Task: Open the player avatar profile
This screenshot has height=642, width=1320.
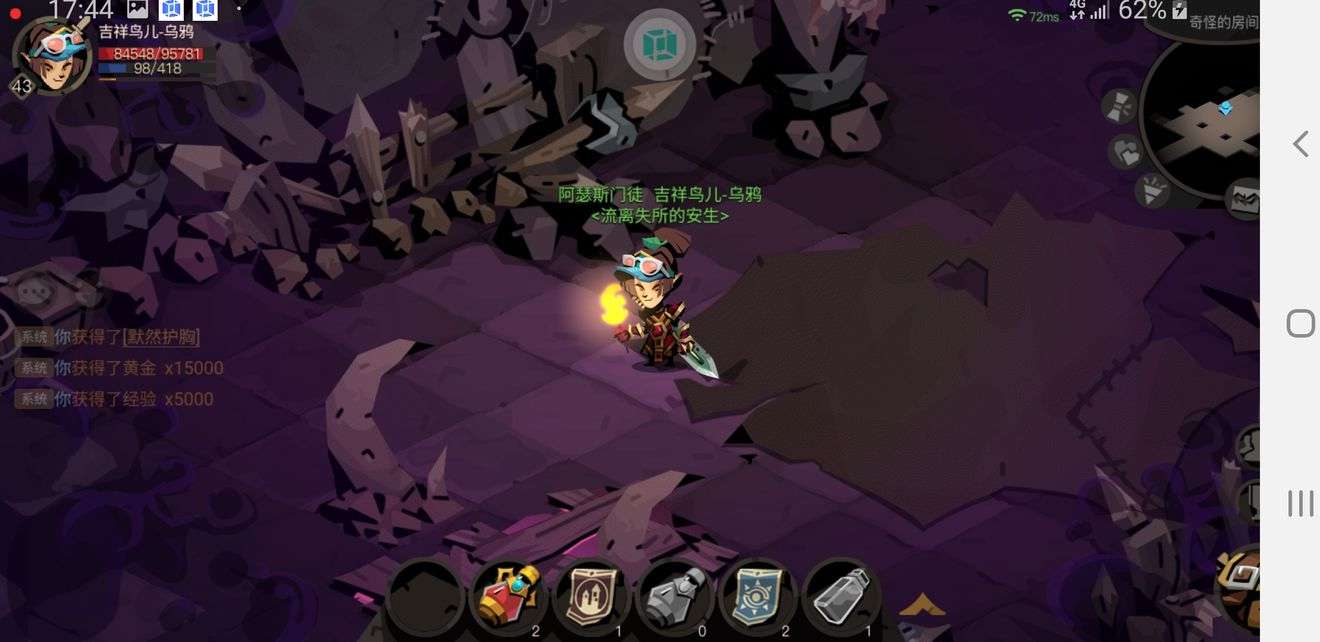Action: point(52,57)
